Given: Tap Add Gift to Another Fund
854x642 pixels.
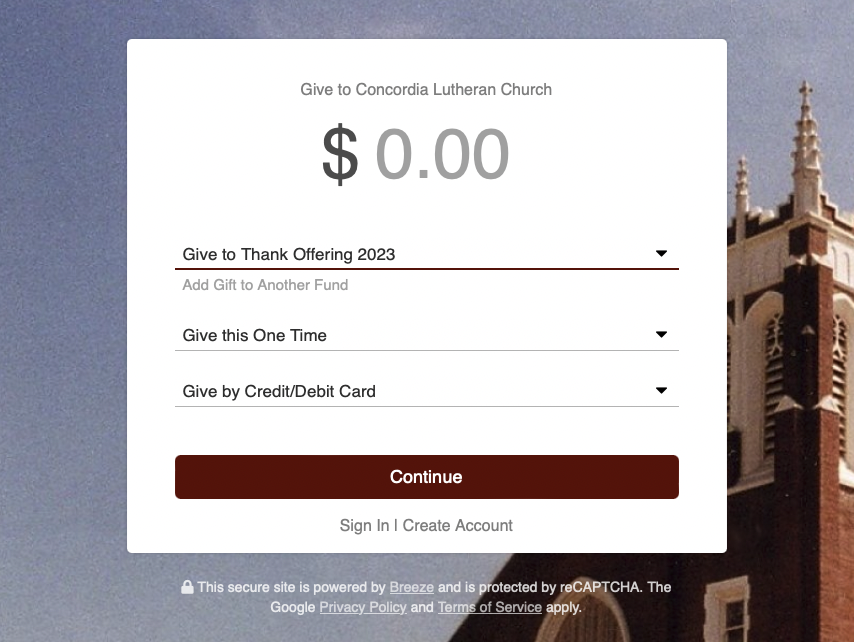Looking at the screenshot, I should [x=265, y=285].
